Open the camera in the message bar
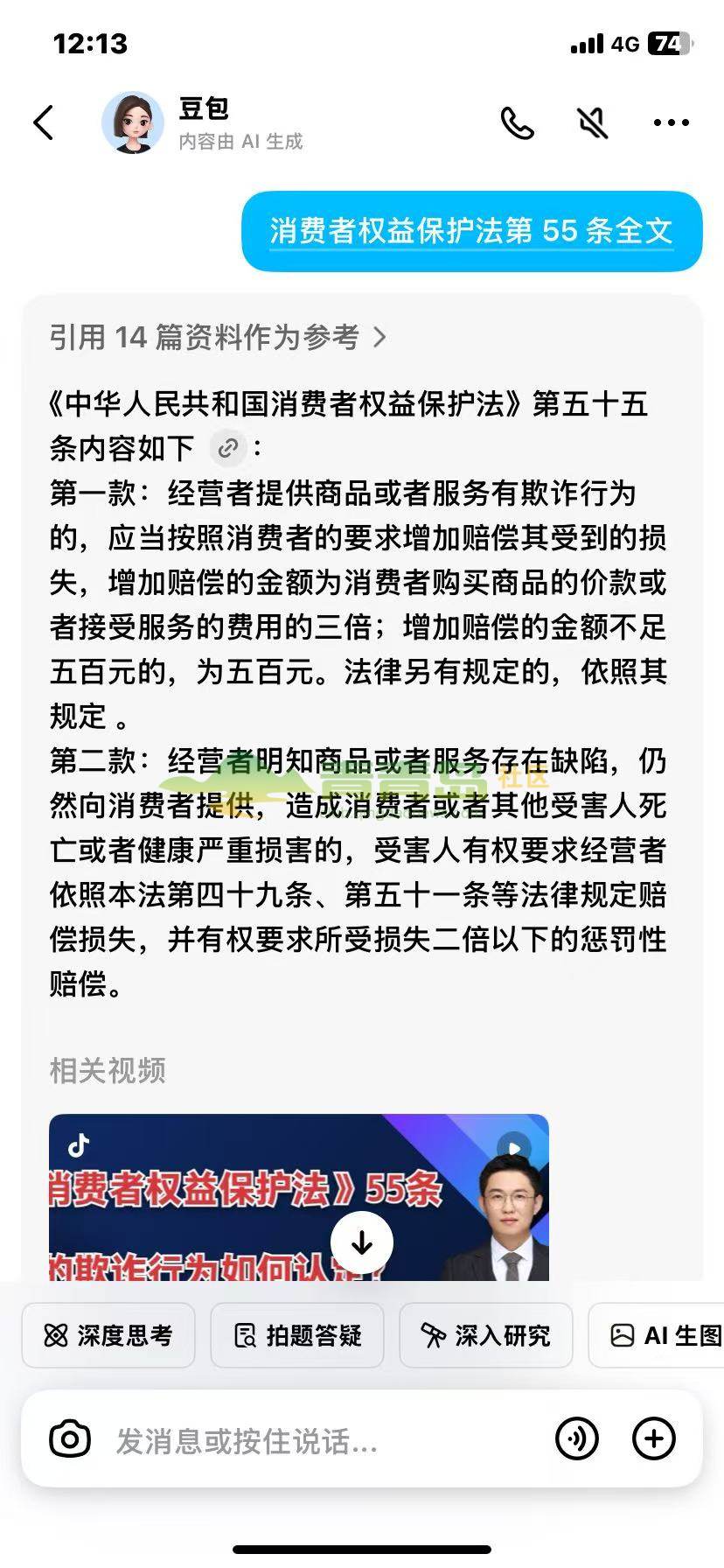 (x=70, y=1439)
